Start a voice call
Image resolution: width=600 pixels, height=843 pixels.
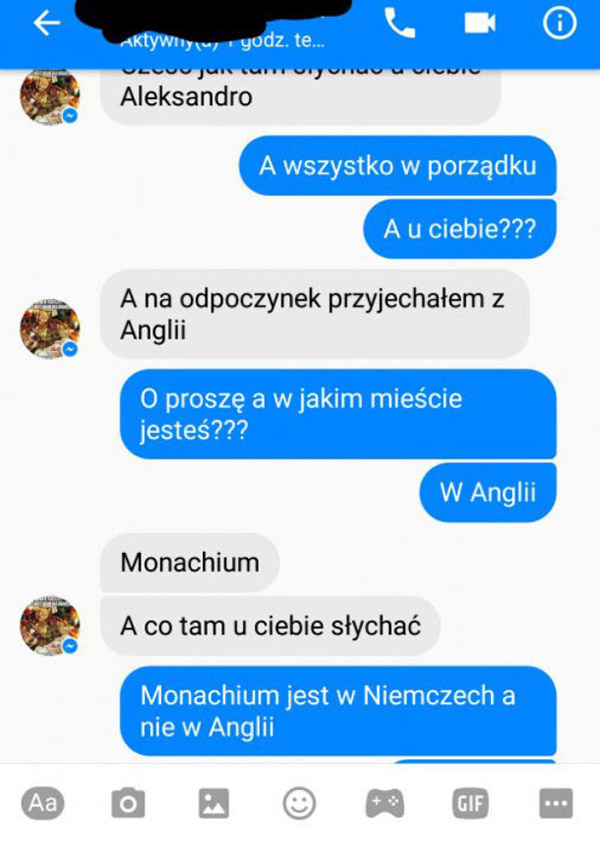[x=400, y=24]
